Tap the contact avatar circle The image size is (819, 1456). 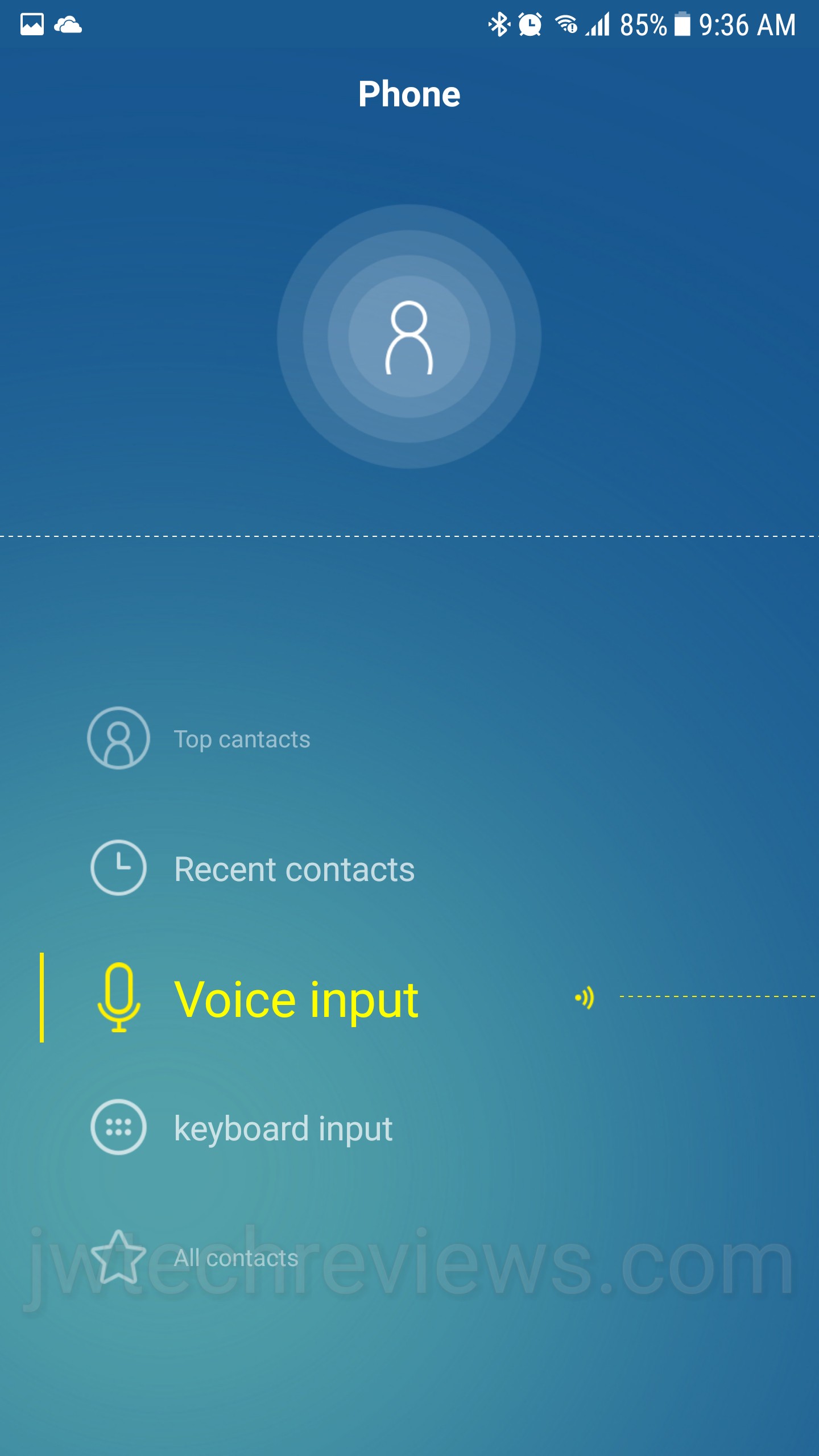coord(409,337)
